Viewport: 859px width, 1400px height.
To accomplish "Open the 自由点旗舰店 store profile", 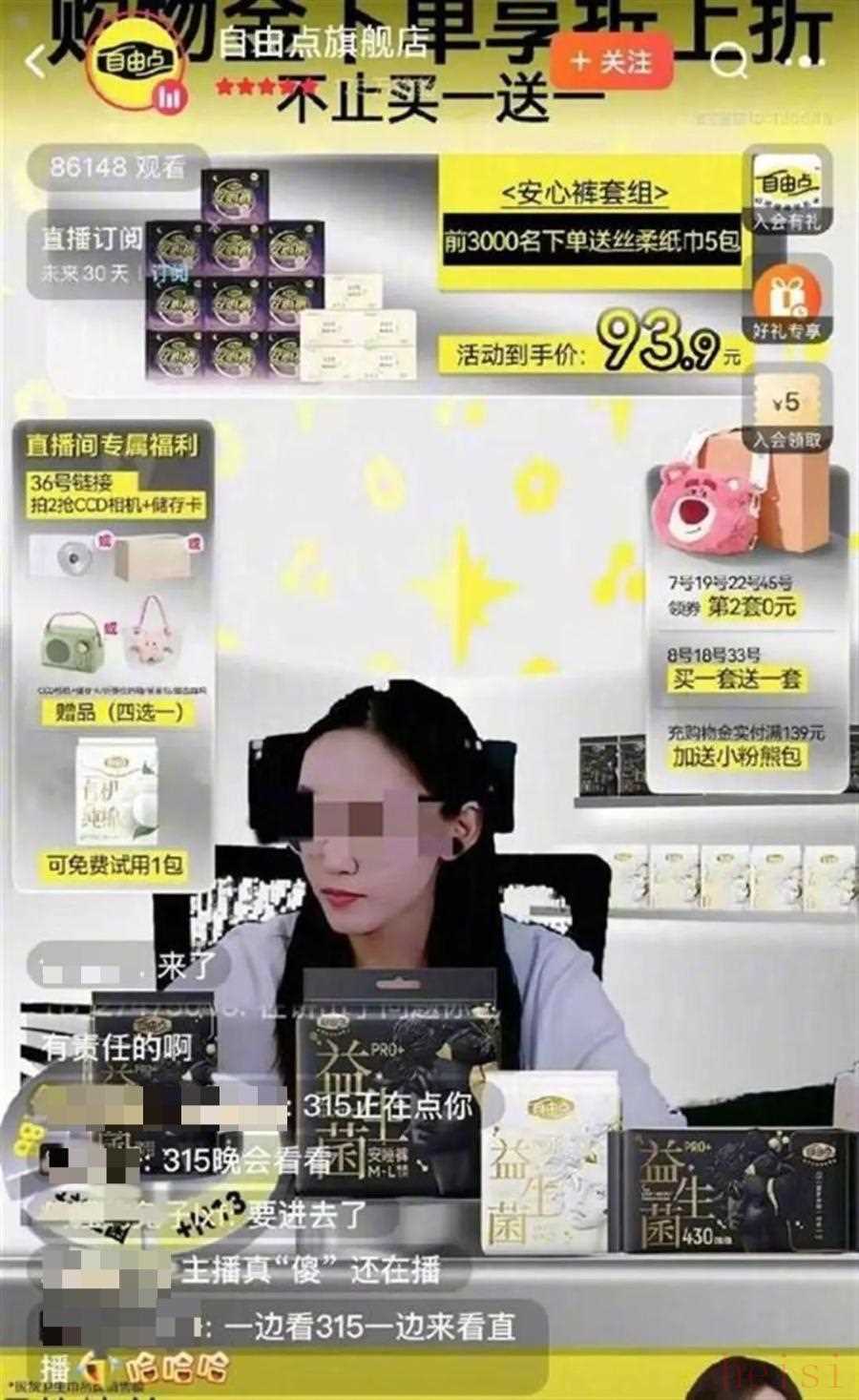I will pos(325,46).
